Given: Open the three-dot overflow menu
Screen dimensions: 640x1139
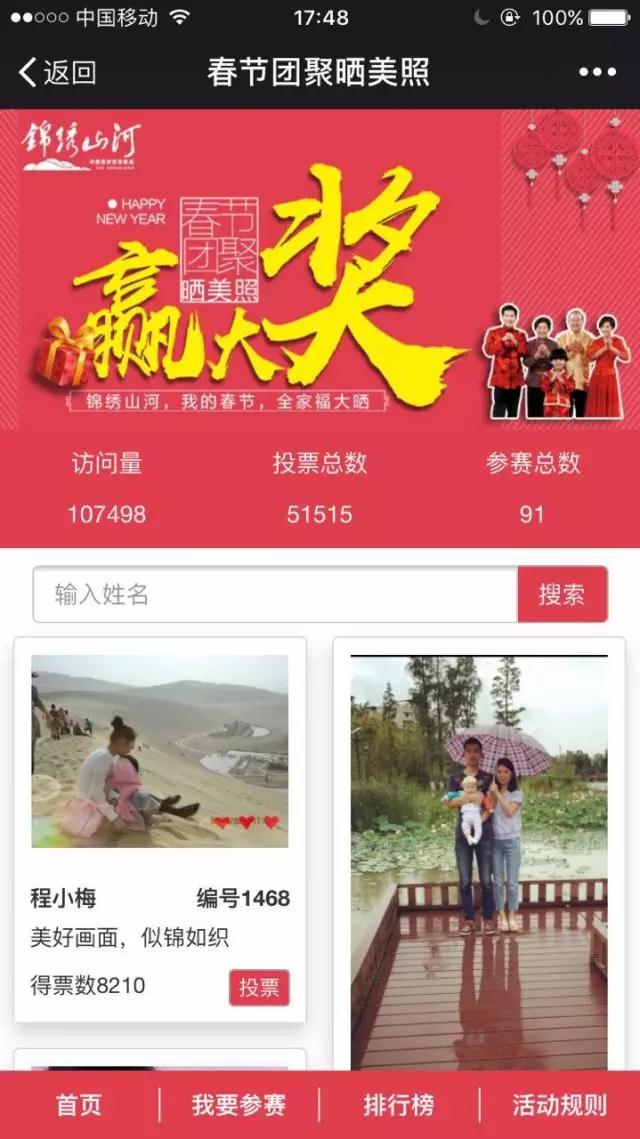Looking at the screenshot, I should 597,72.
